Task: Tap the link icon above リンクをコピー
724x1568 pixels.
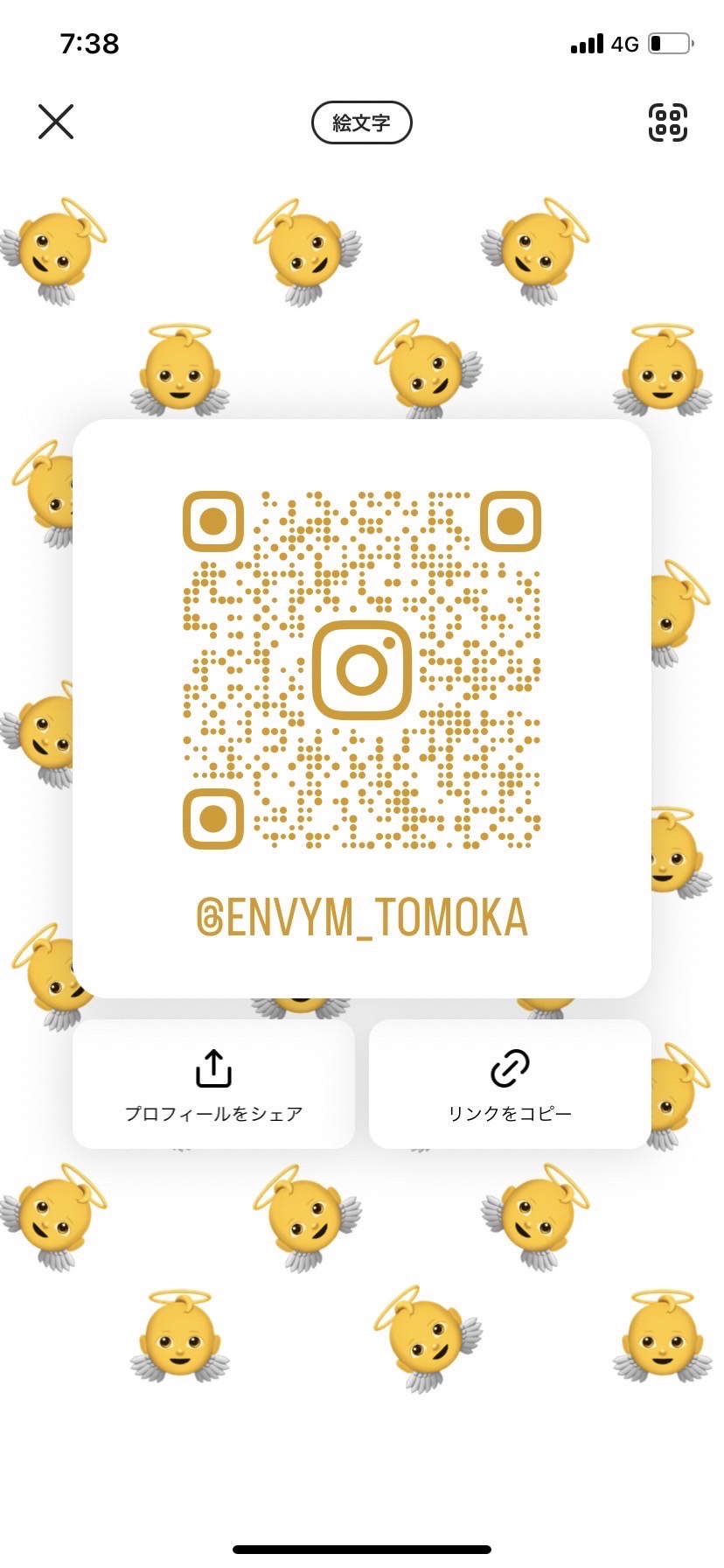Action: (508, 1067)
